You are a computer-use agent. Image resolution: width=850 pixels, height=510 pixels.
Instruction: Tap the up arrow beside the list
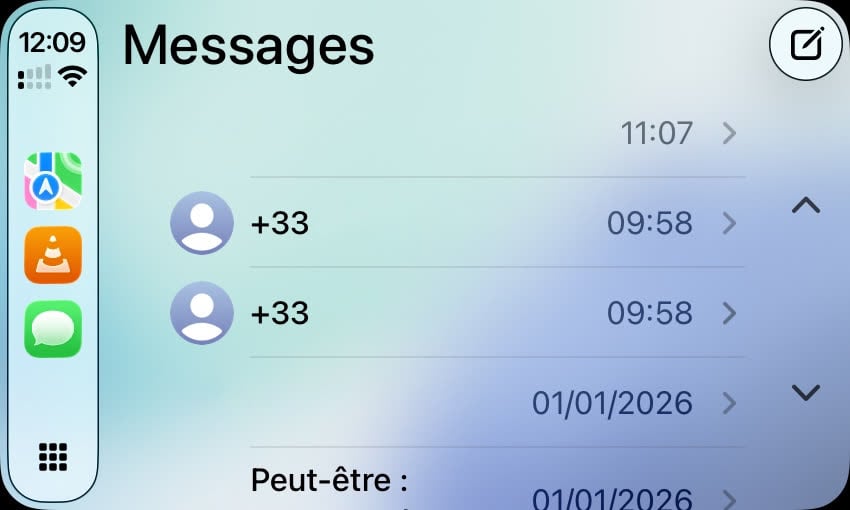[x=805, y=206]
